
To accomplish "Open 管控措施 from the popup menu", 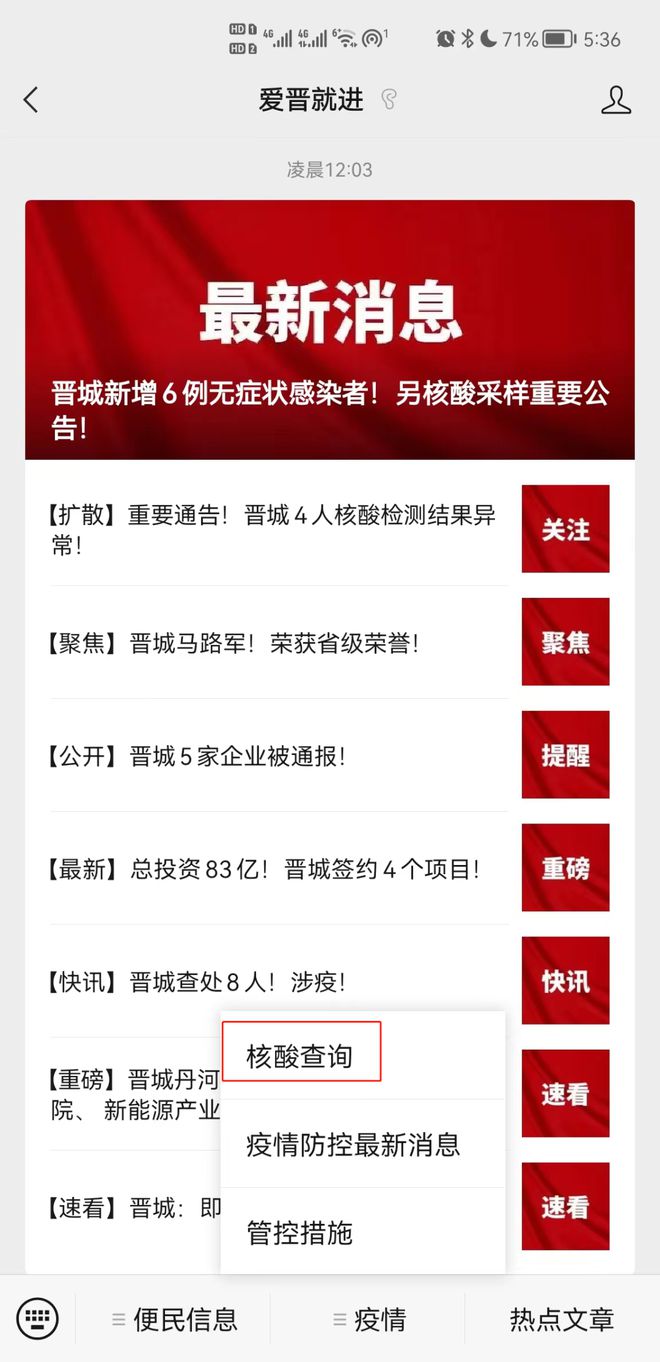I will [x=300, y=1232].
